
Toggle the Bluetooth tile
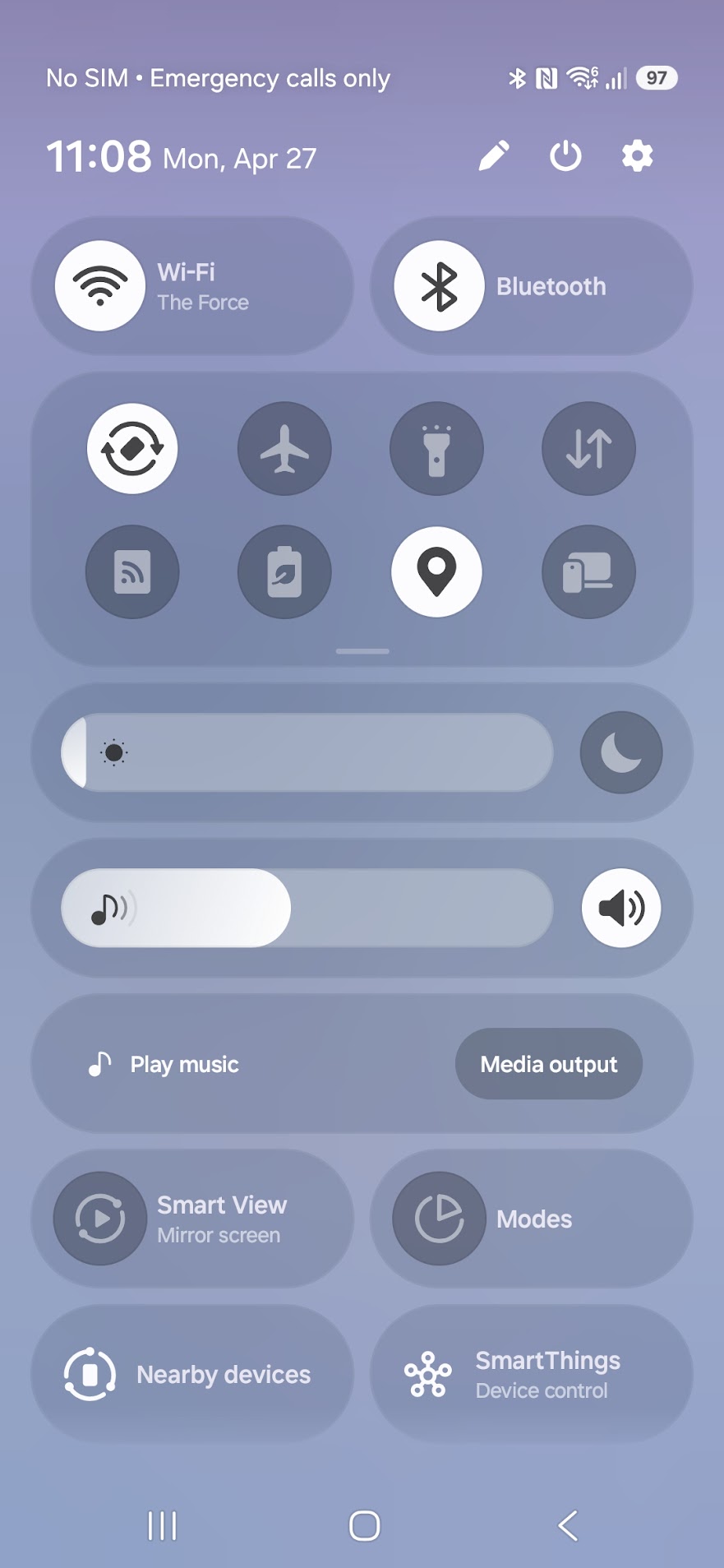tap(440, 286)
